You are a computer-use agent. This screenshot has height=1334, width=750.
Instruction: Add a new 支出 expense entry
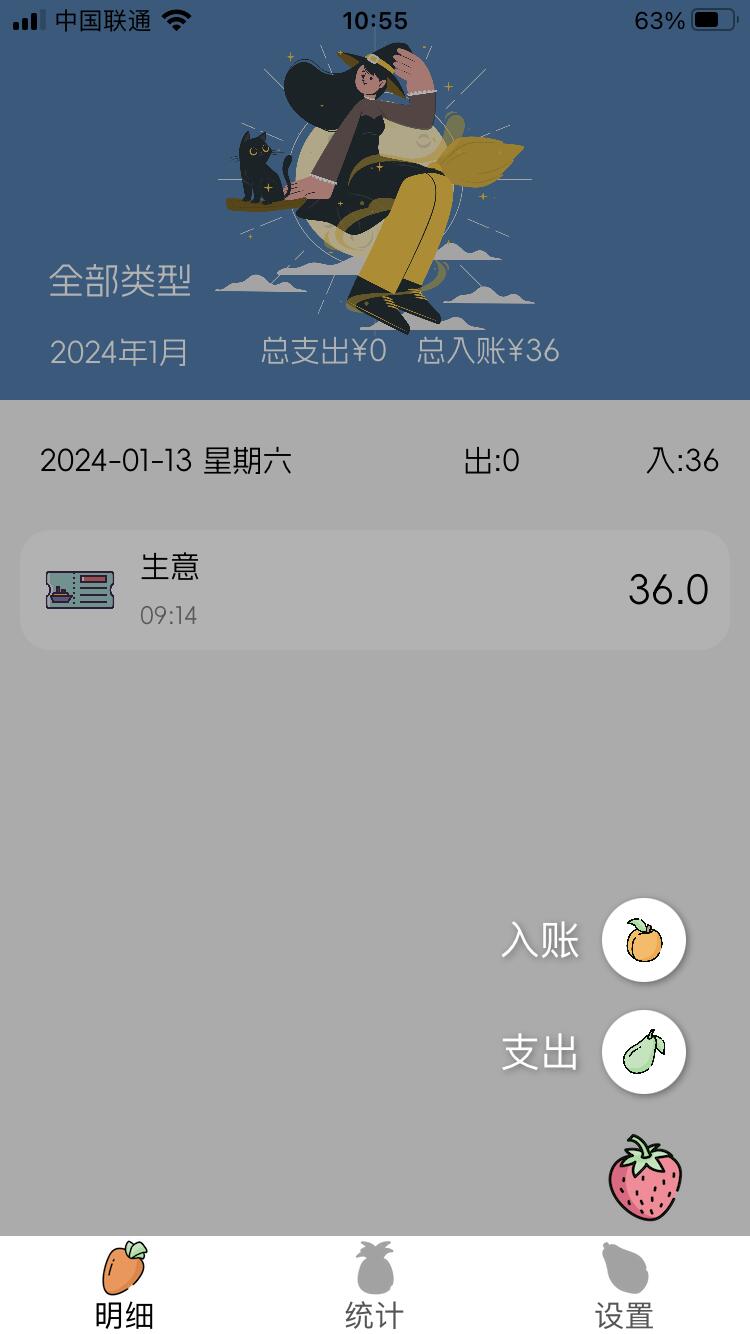[x=643, y=1052]
